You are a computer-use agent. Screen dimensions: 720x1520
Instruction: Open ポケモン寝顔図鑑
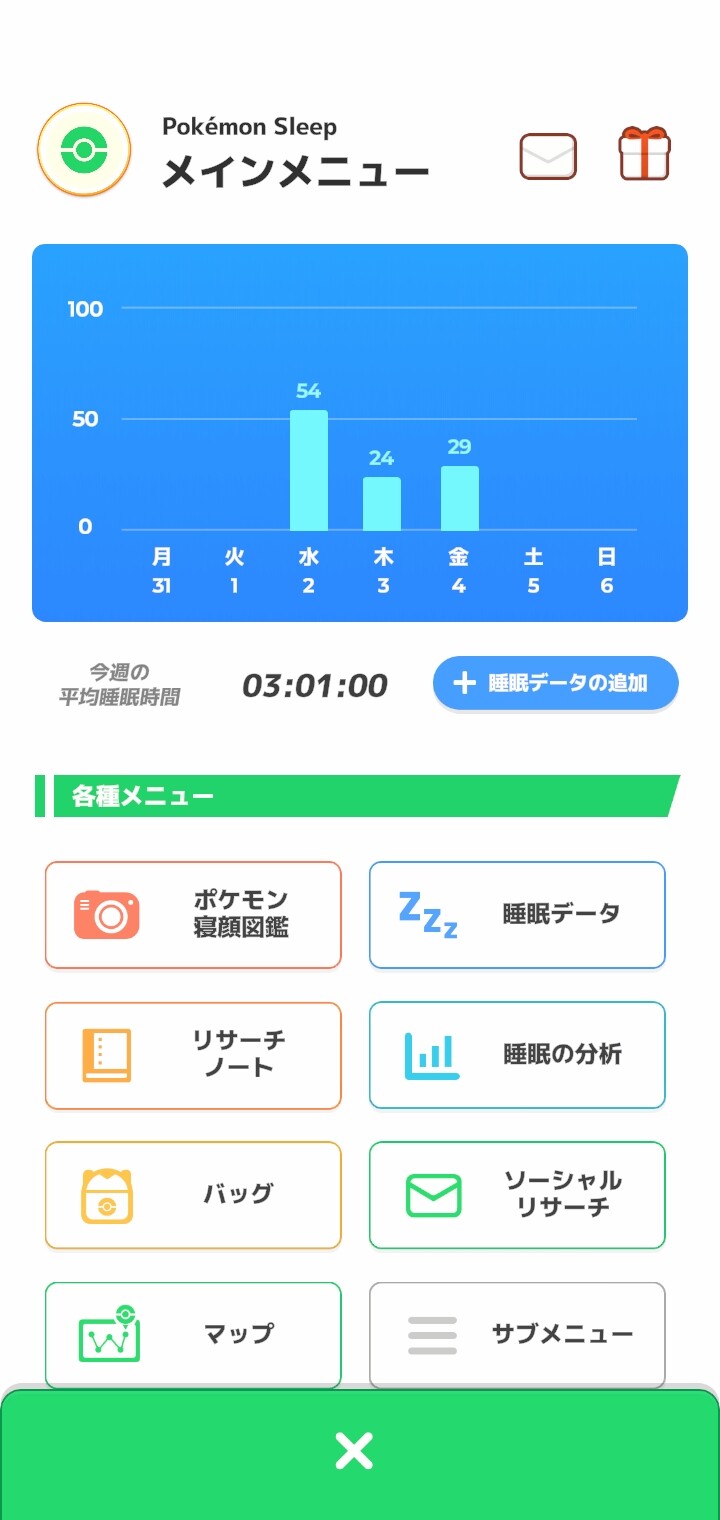point(193,914)
